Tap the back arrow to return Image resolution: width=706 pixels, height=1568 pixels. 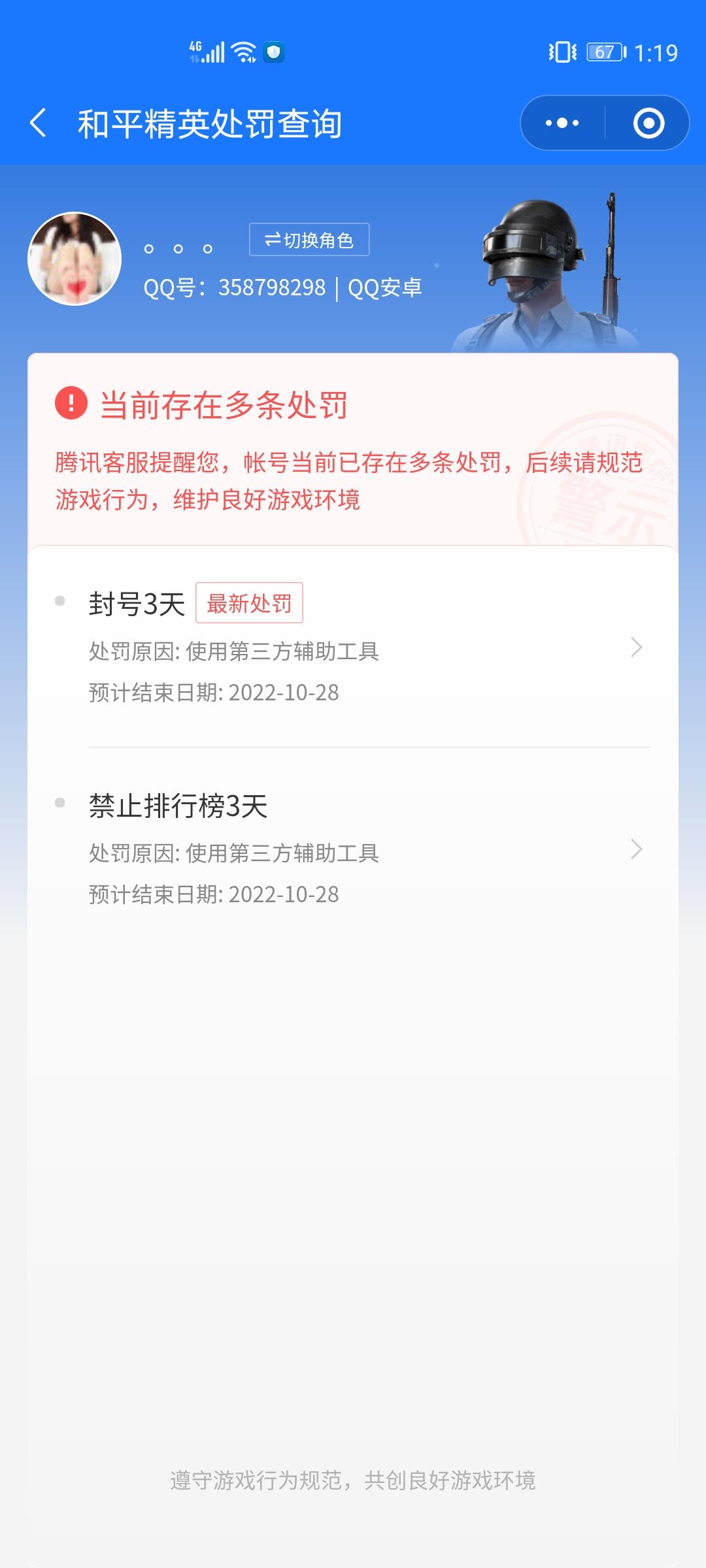[x=41, y=124]
